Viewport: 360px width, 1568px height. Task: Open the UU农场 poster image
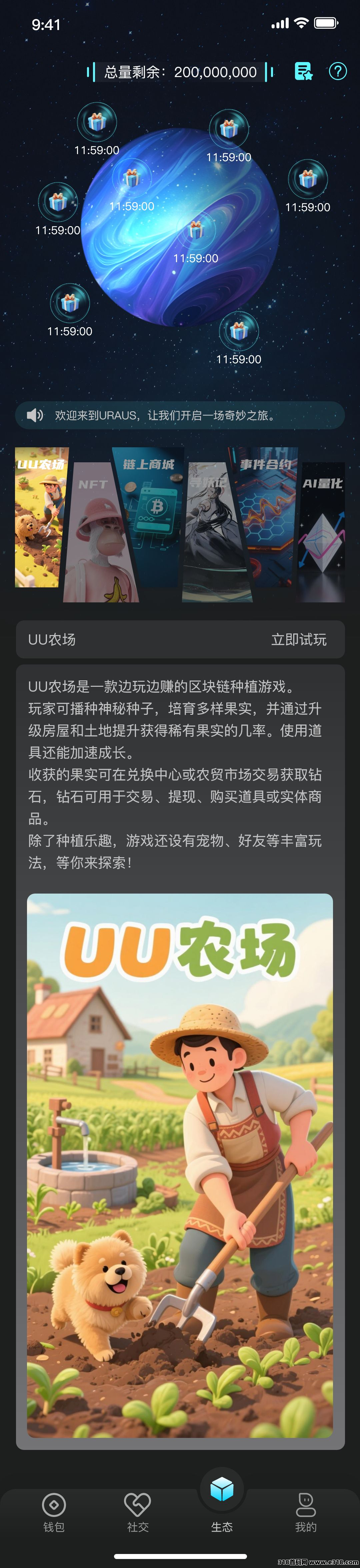click(180, 1166)
